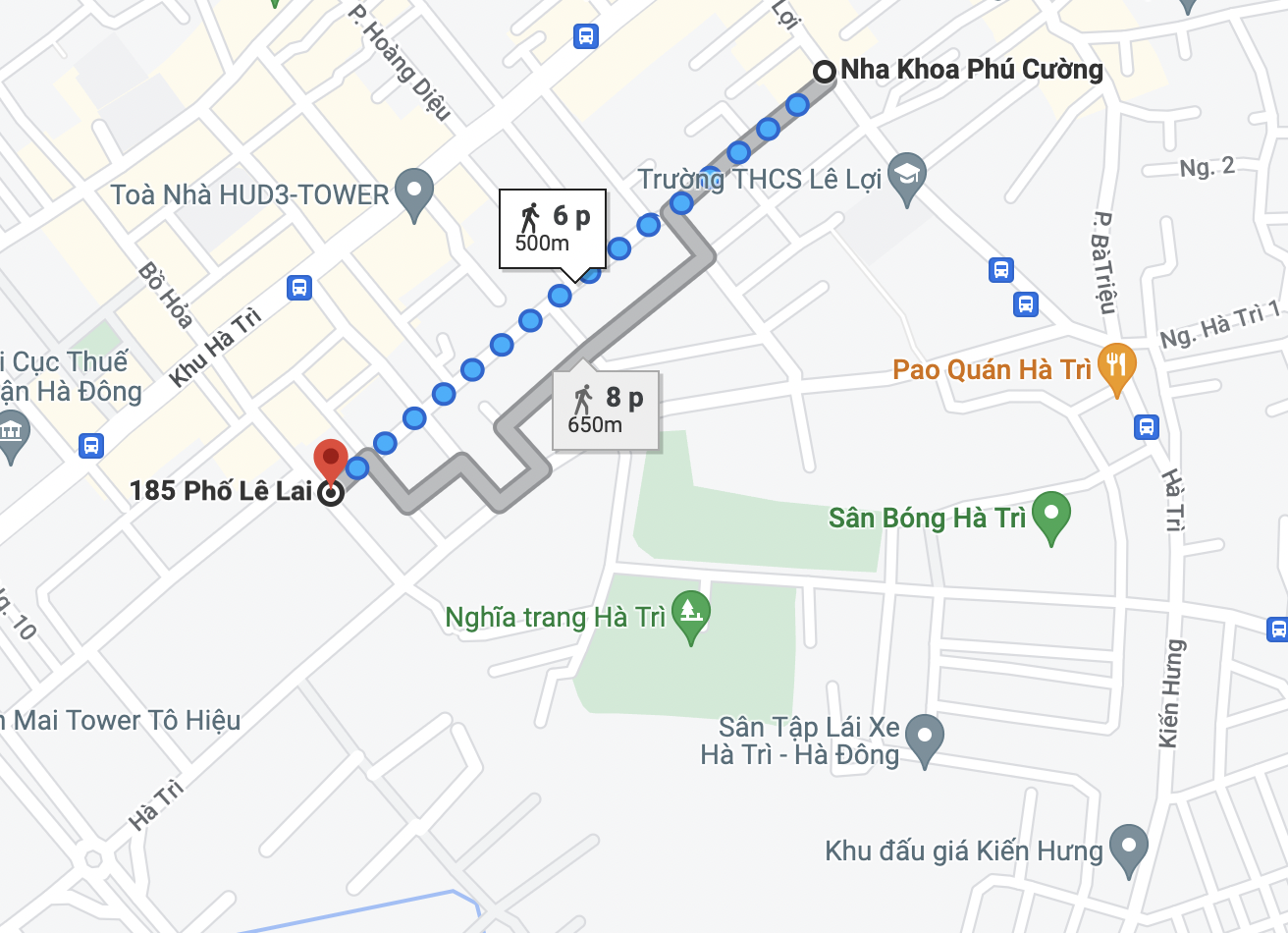Viewport: 1288px width, 933px height.
Task: Select the Khu đấu giá Kiến Hưng pin
Action: pyautogui.click(x=1128, y=849)
